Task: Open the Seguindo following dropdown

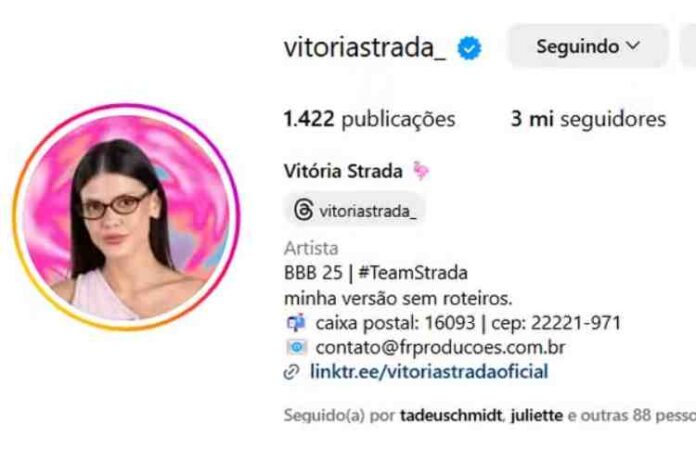Action: pos(587,46)
